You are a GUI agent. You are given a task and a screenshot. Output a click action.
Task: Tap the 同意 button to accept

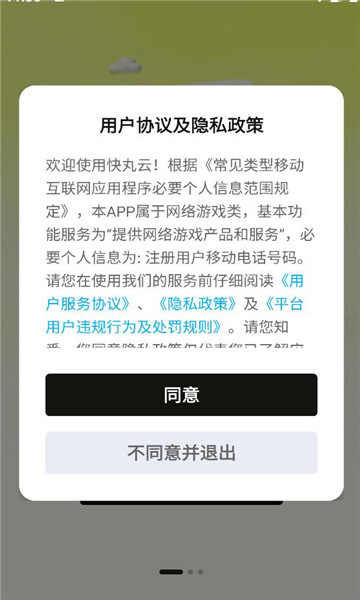pos(181,395)
